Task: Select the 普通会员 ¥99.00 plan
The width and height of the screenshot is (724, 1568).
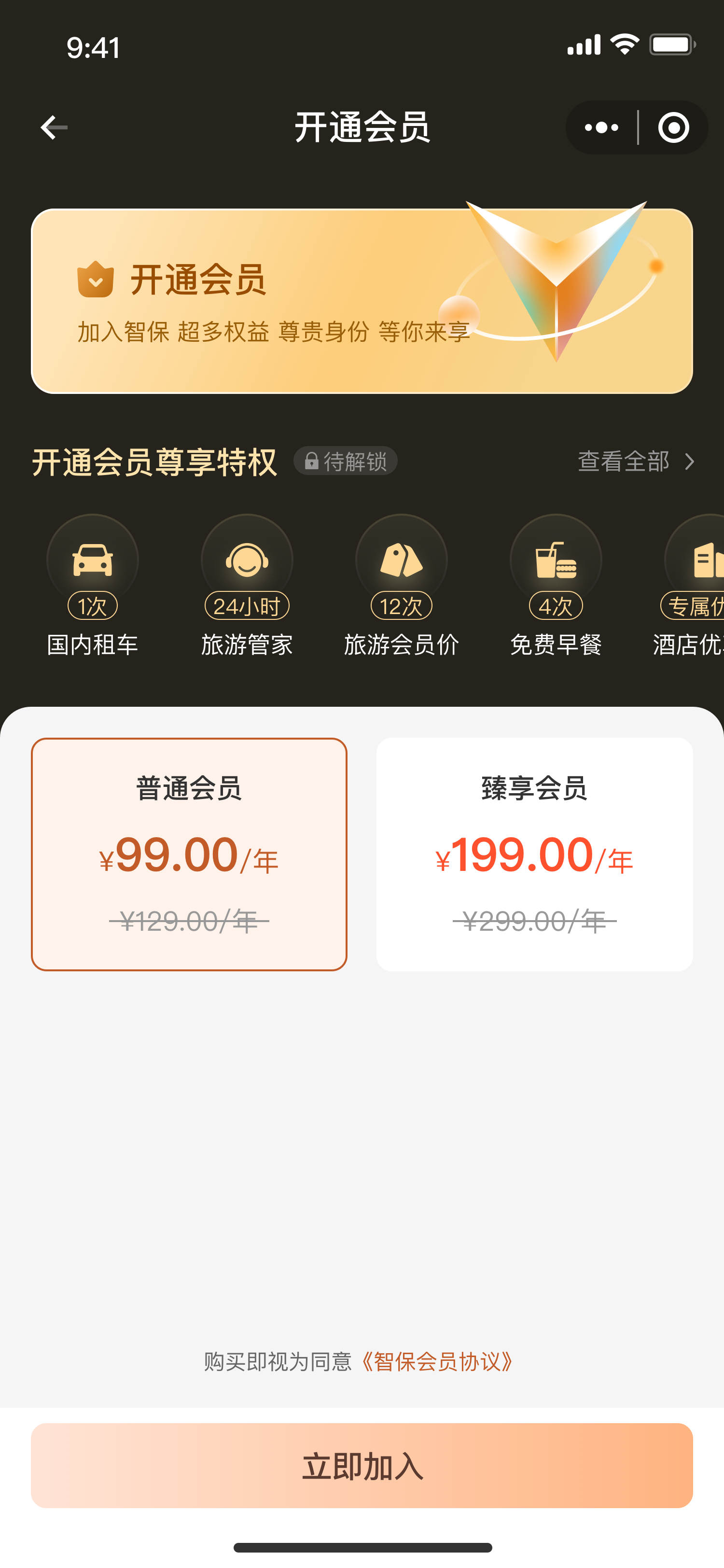Action: click(x=189, y=854)
